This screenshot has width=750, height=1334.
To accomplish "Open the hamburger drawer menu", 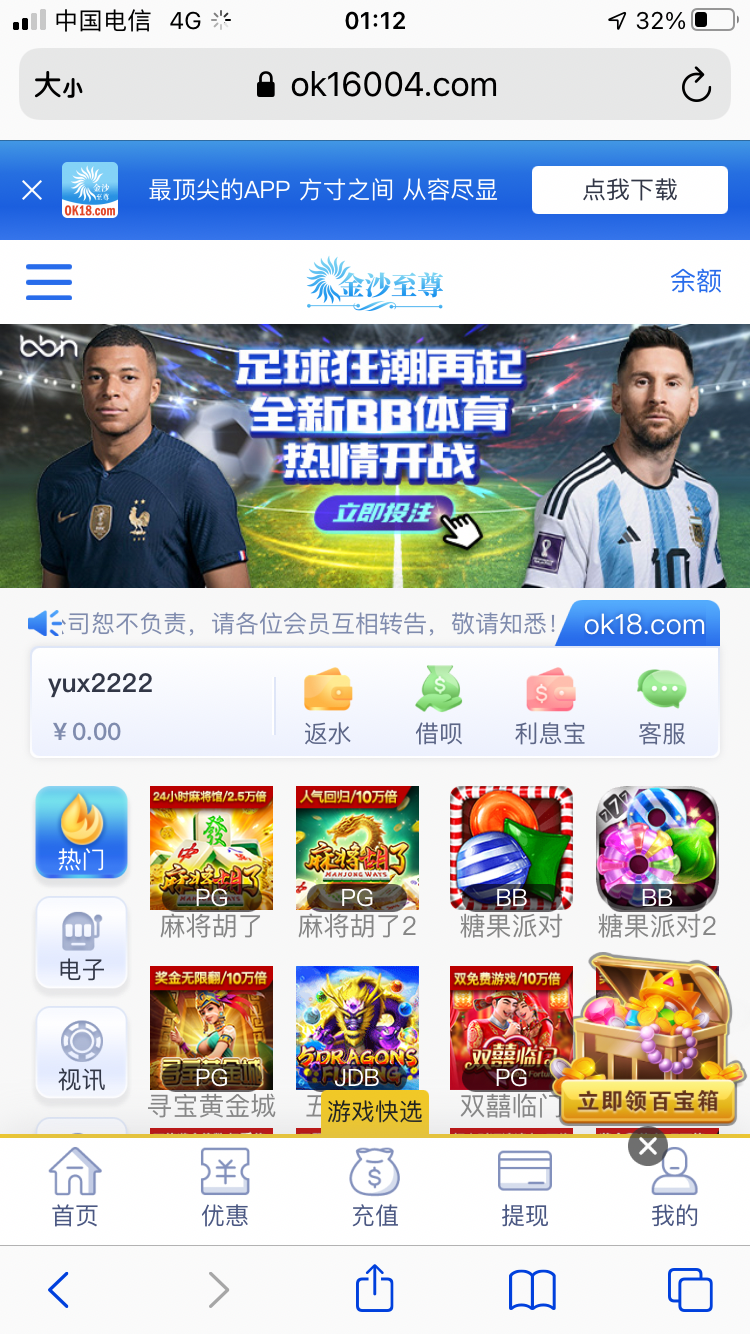I will (x=49, y=282).
